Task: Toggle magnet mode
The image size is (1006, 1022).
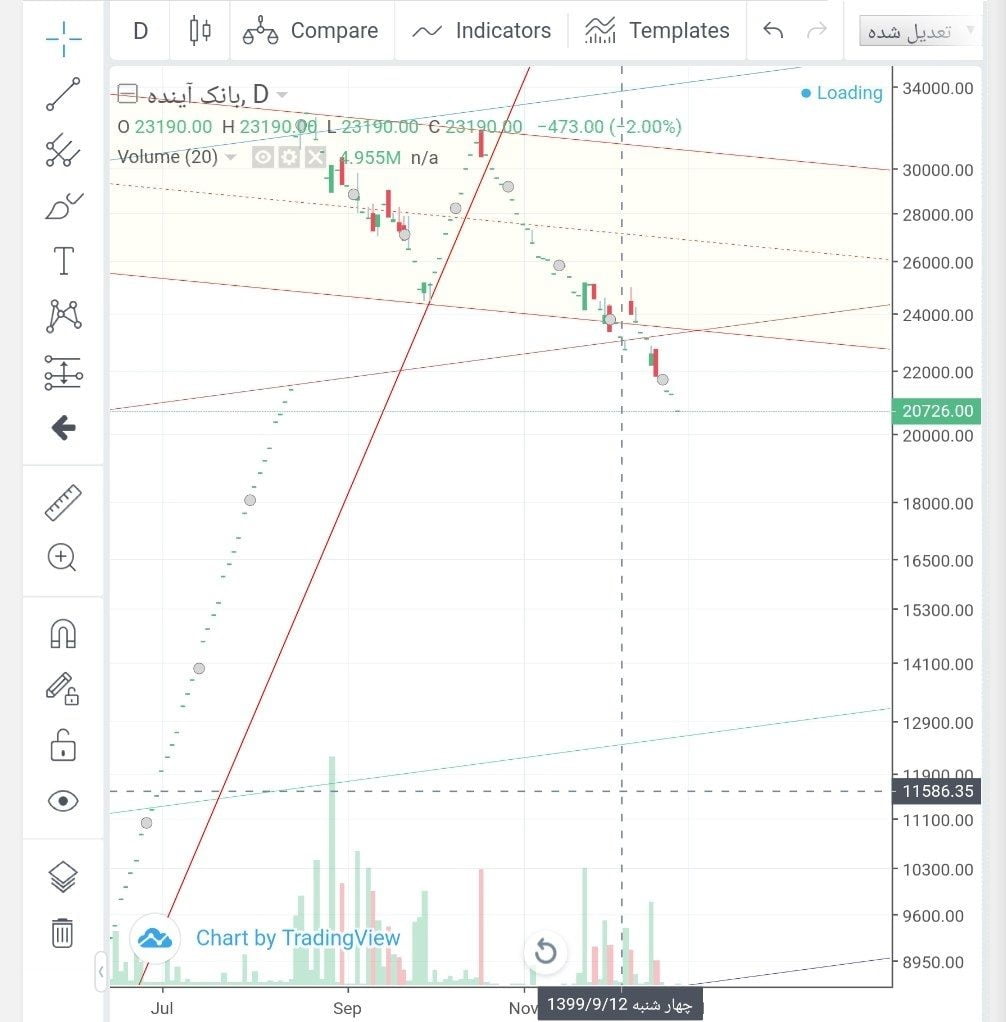Action: click(x=63, y=633)
